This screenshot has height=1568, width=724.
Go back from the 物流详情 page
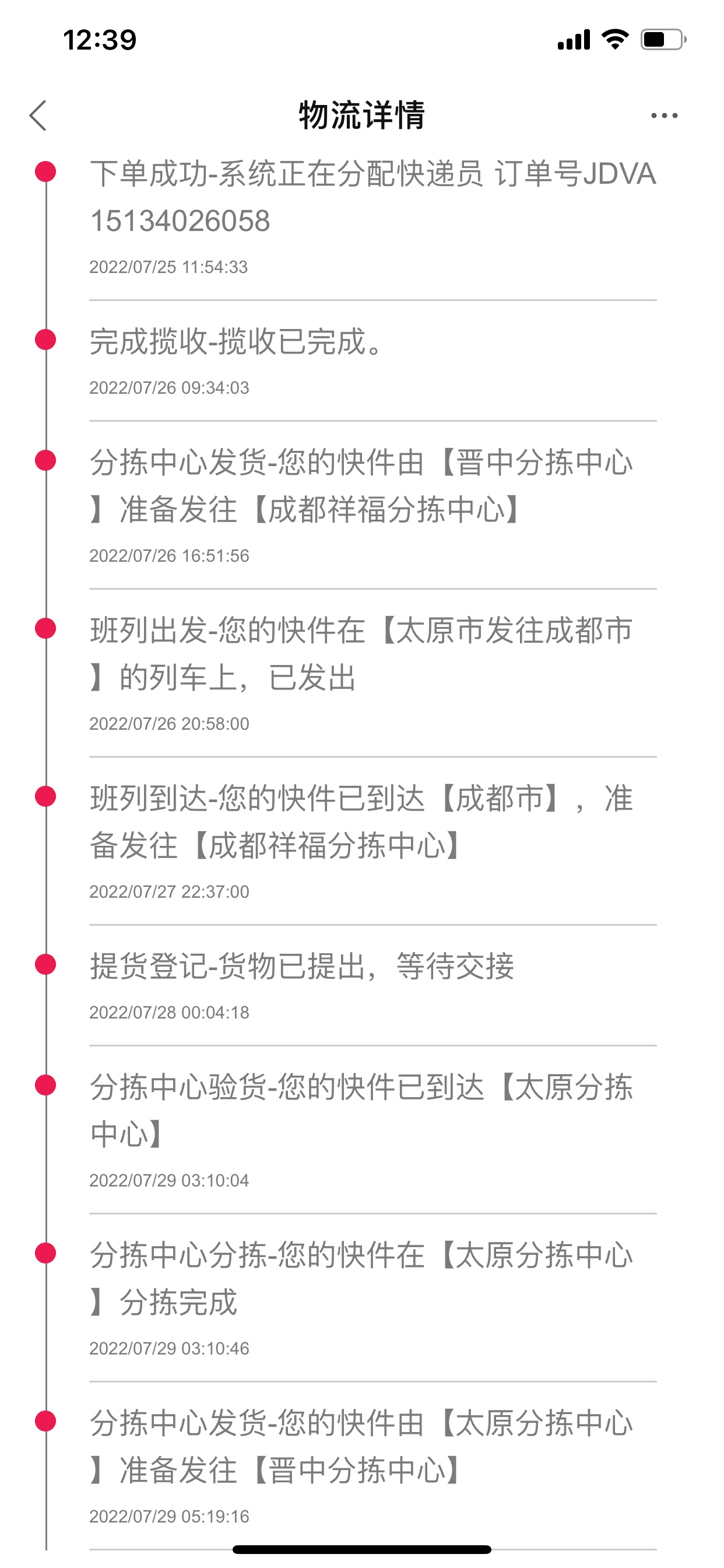[38, 116]
